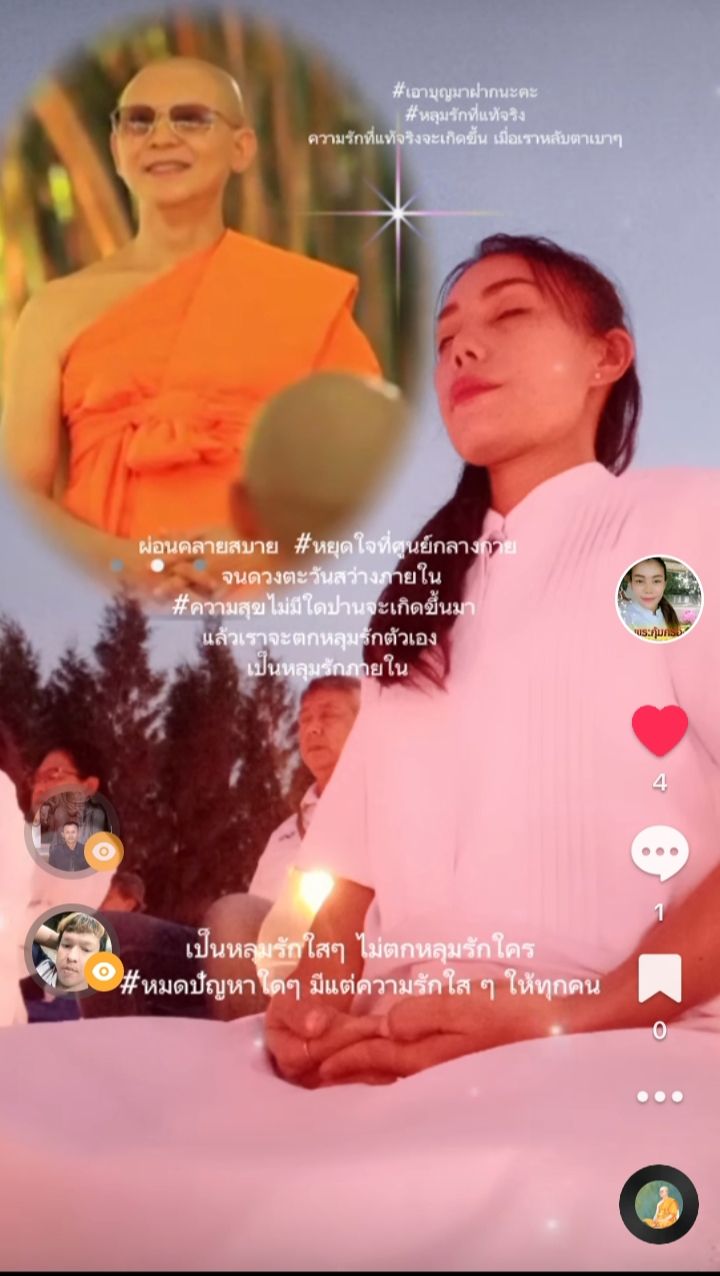
Task: Open the comments bubble
Action: coord(660,853)
